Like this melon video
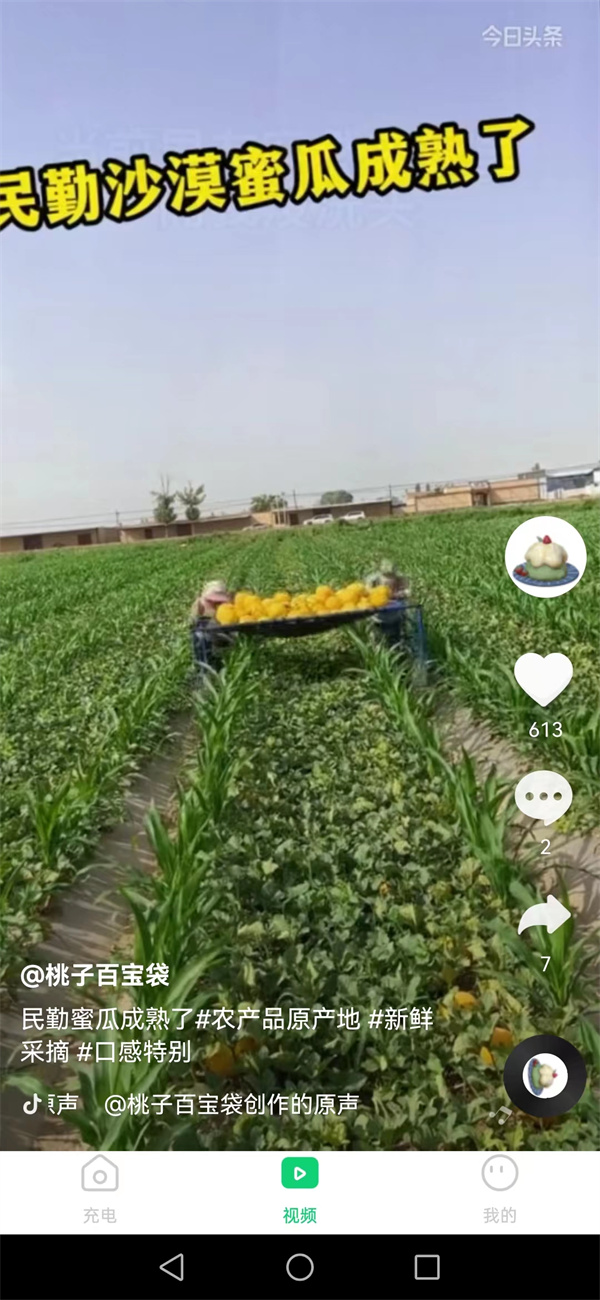 point(544,680)
